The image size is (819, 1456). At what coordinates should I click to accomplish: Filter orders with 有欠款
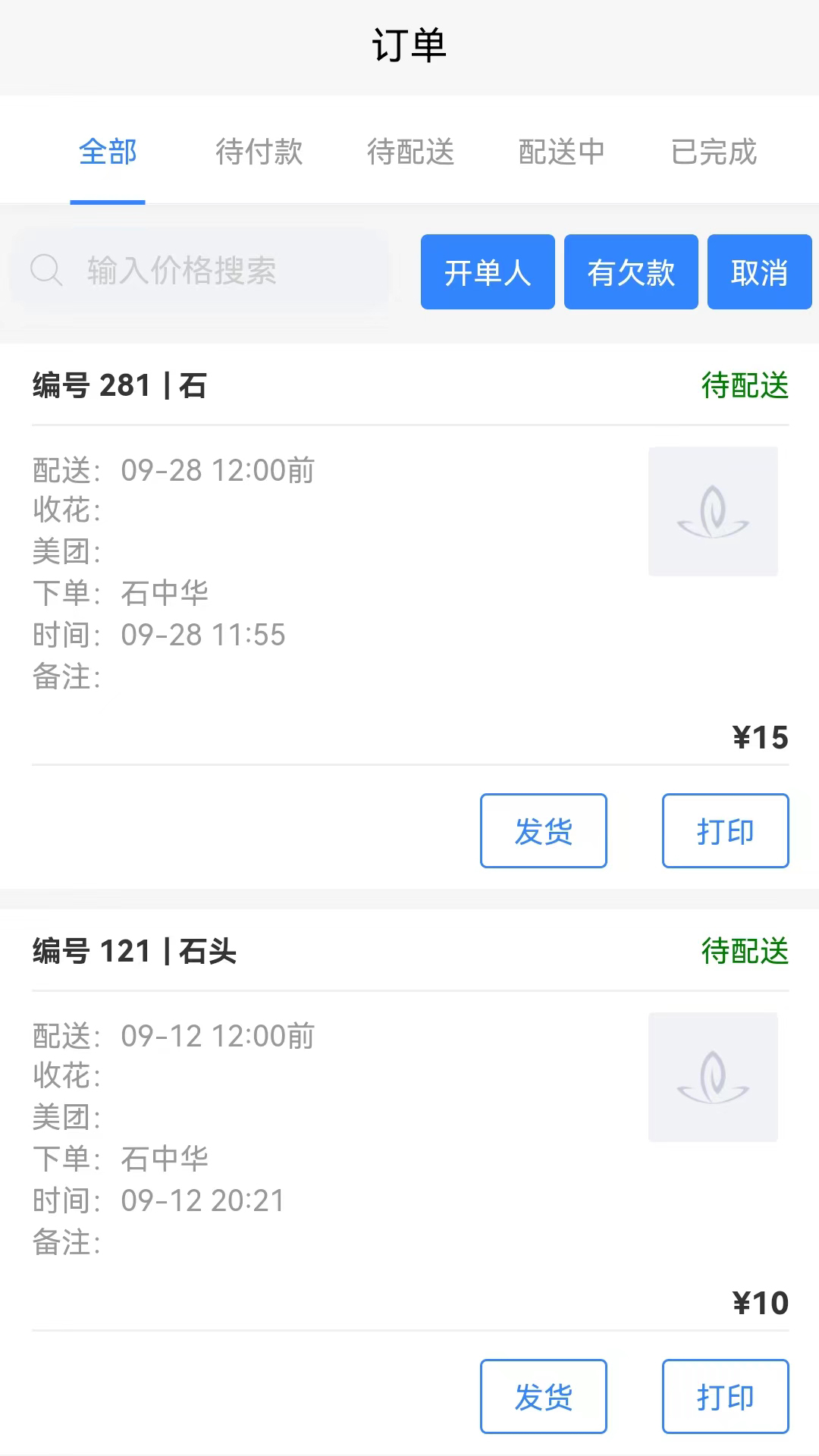631,271
